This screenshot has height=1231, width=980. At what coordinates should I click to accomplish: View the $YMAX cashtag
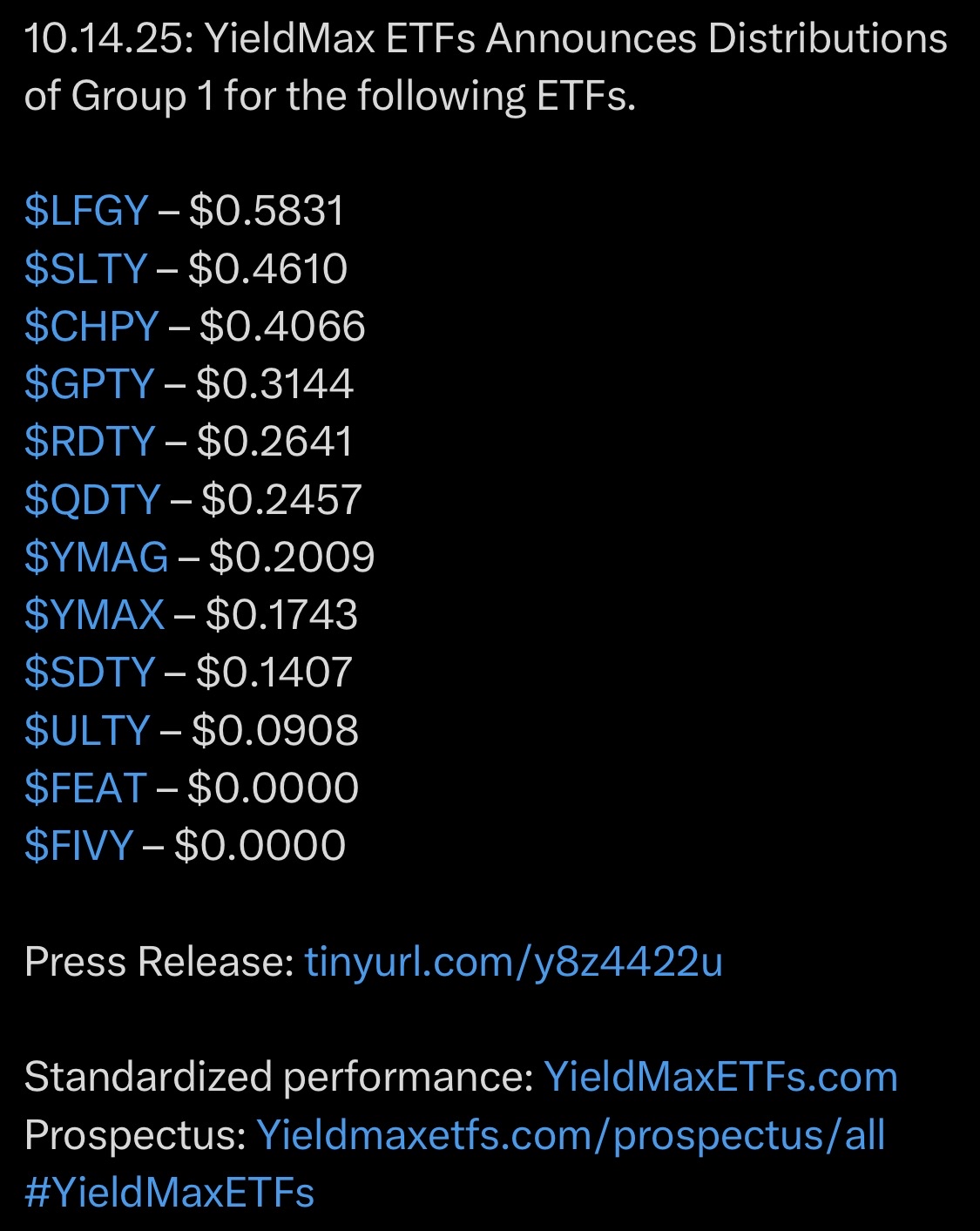point(94,615)
